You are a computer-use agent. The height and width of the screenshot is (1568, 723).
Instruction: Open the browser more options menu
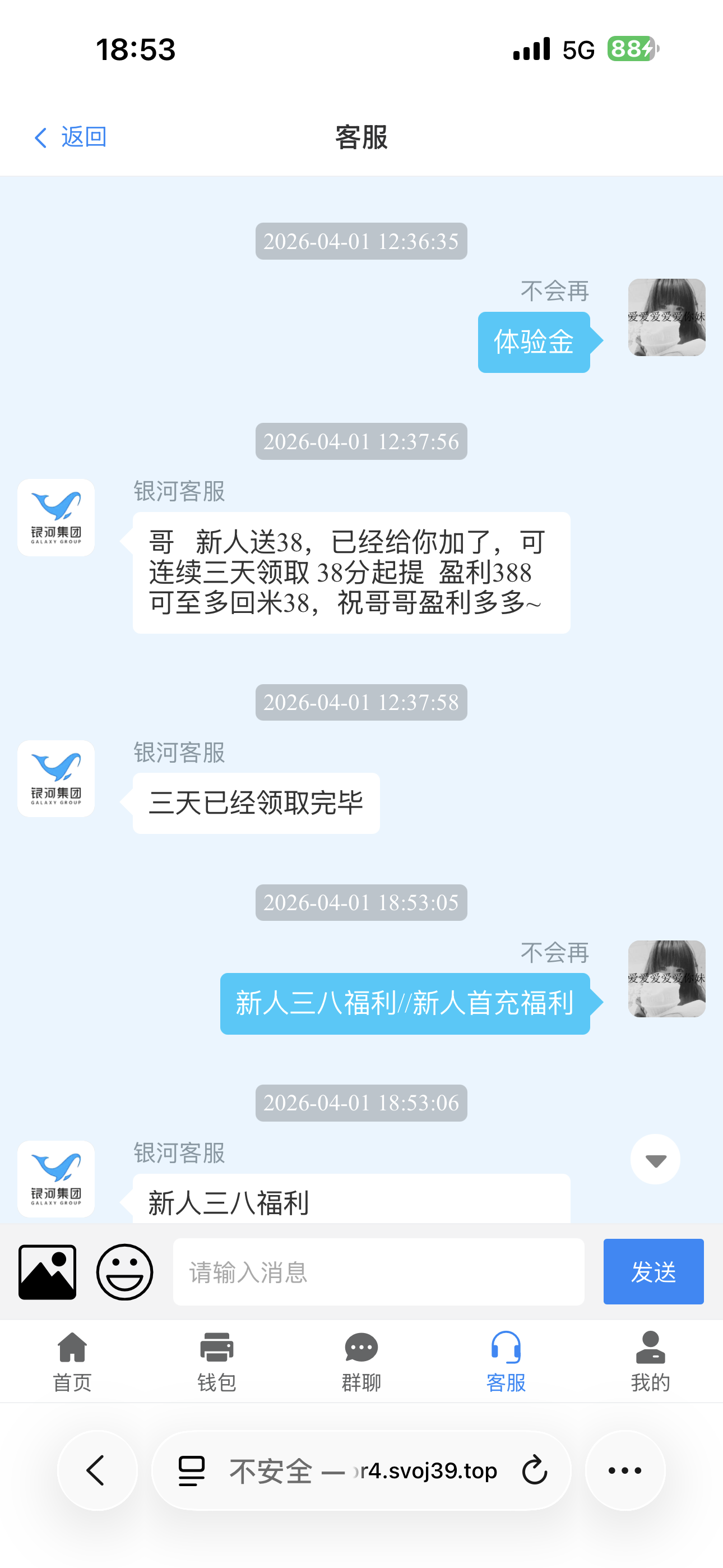[625, 1470]
